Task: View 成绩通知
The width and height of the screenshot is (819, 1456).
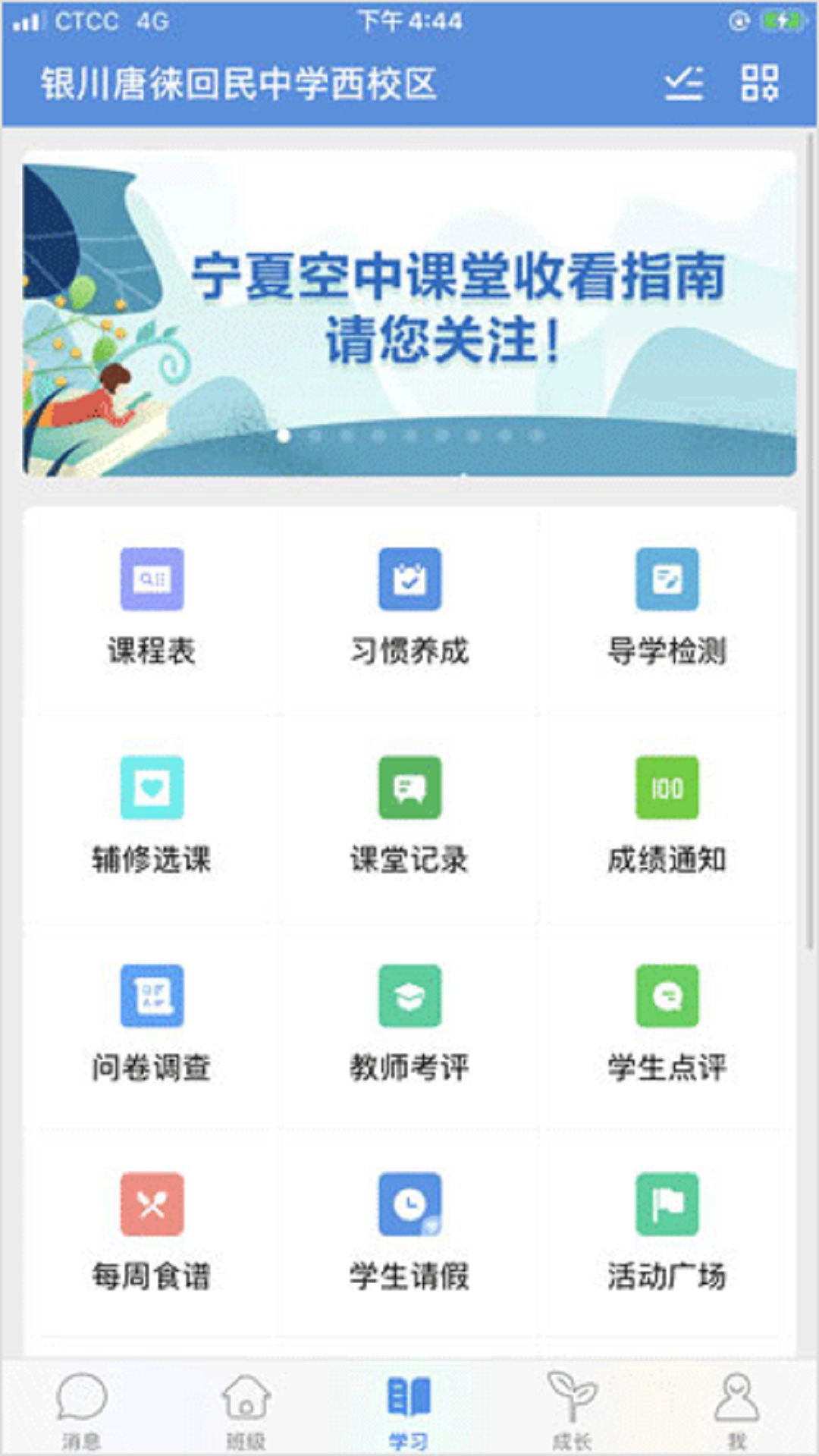Action: point(667,814)
